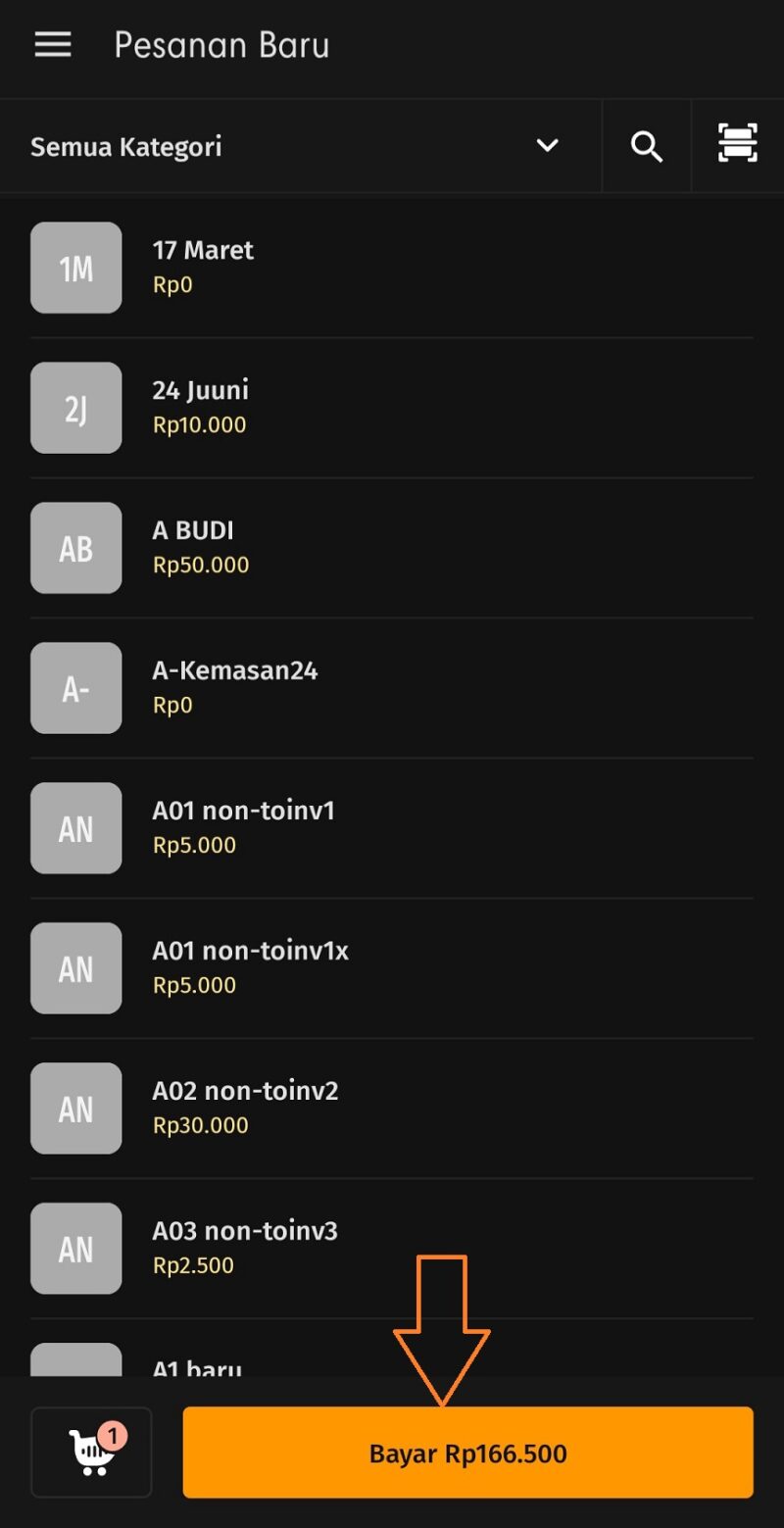Open the navigation hamburger menu
784x1528 pixels.
[x=52, y=44]
